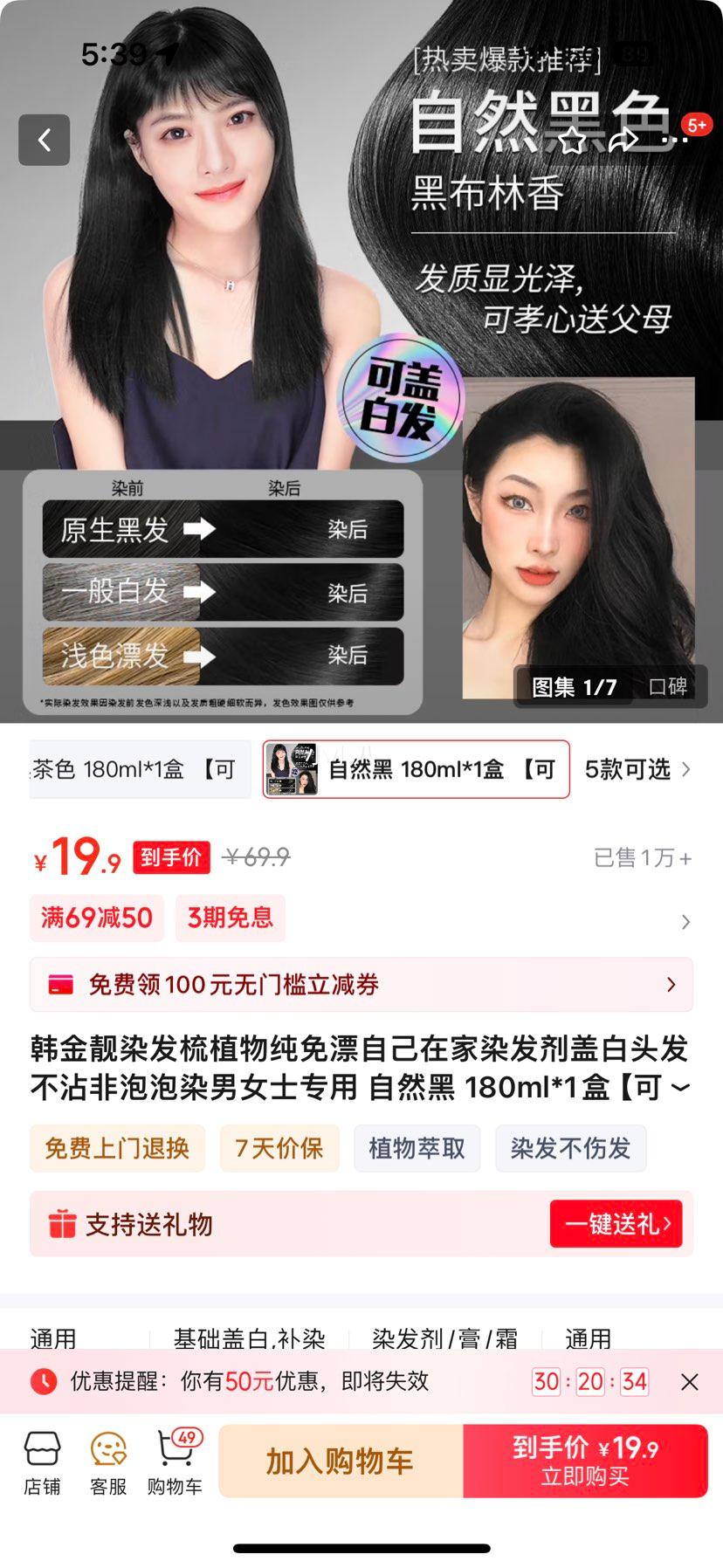Contact 客服 customer service
The height and width of the screenshot is (1568, 723).
(x=108, y=1462)
